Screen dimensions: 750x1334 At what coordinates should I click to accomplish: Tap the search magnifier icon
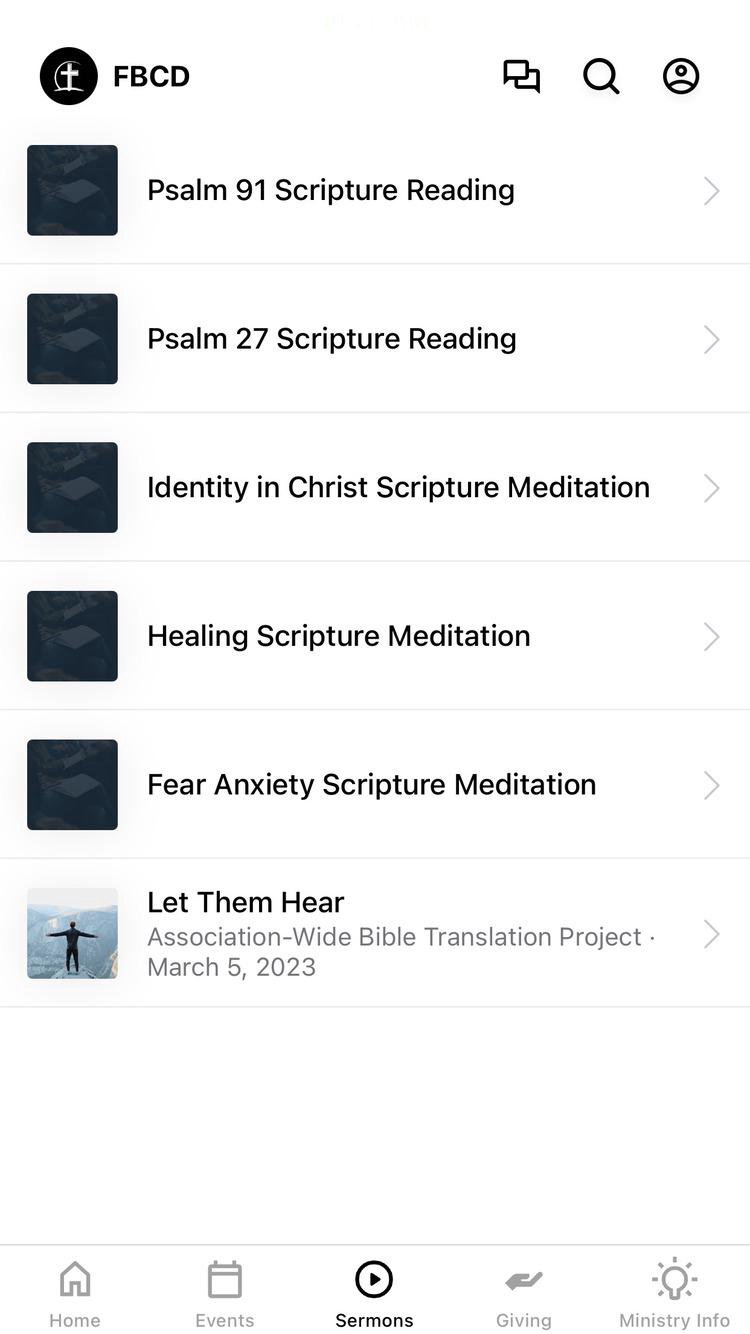click(601, 76)
